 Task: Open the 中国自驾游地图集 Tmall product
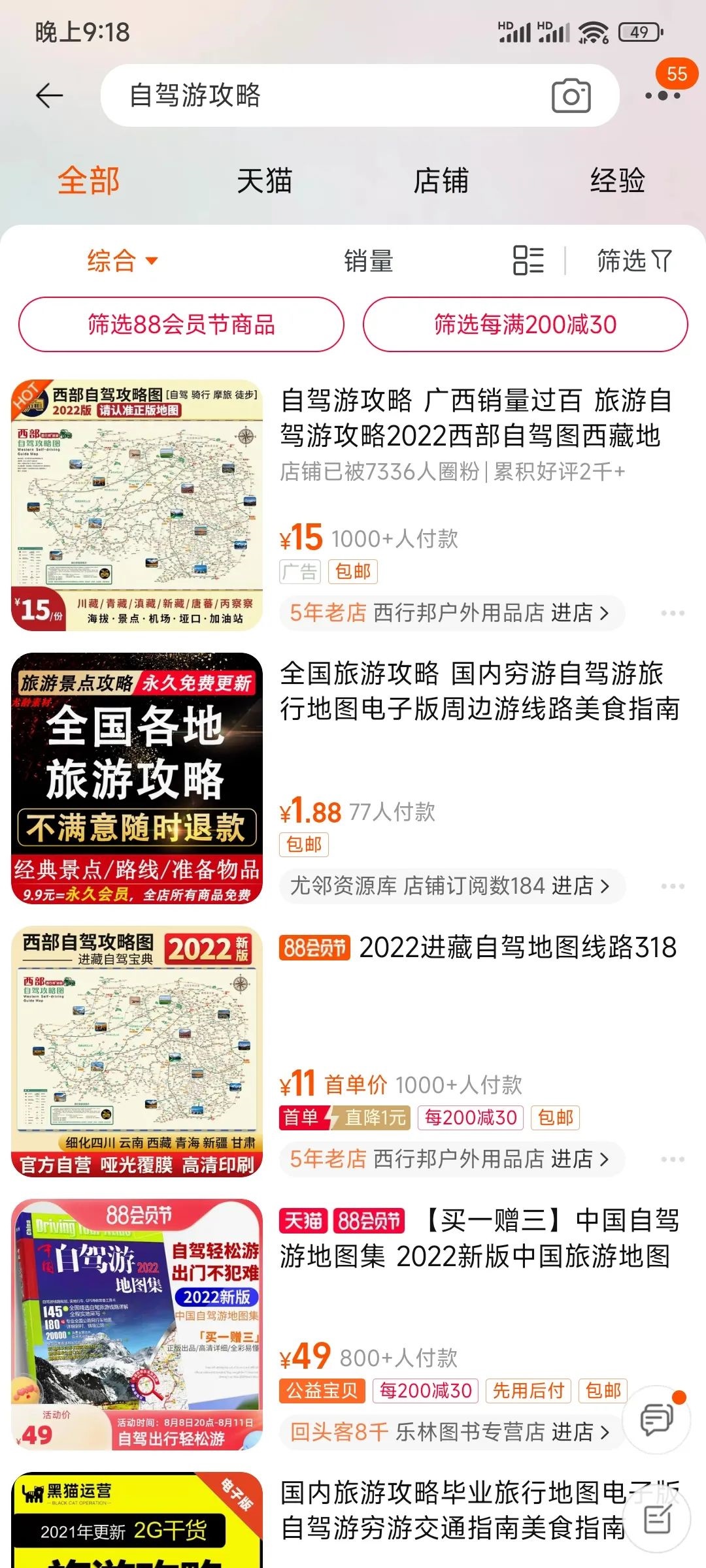pyautogui.click(x=480, y=1238)
